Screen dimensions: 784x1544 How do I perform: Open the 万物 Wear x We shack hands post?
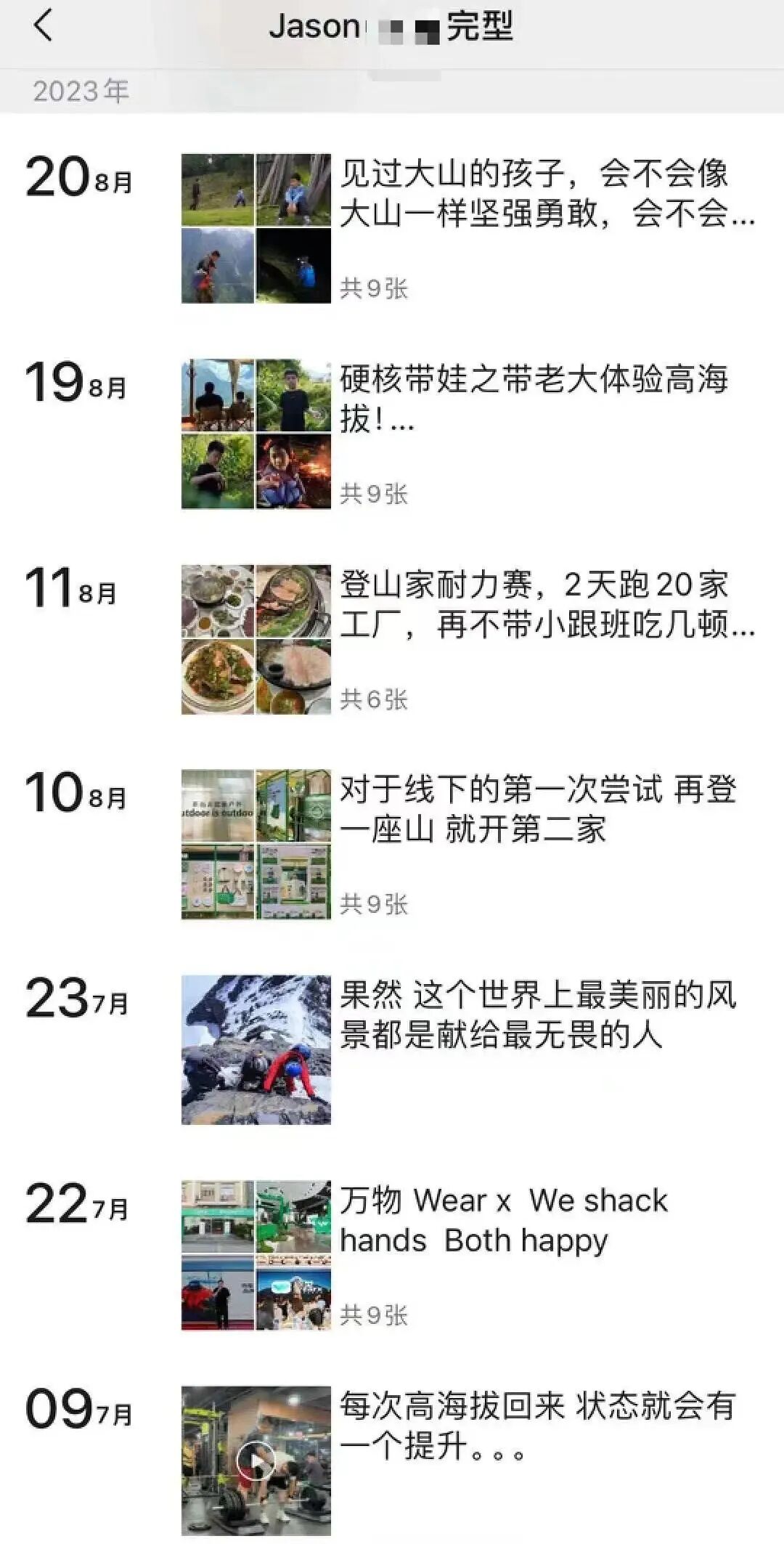point(502,1220)
